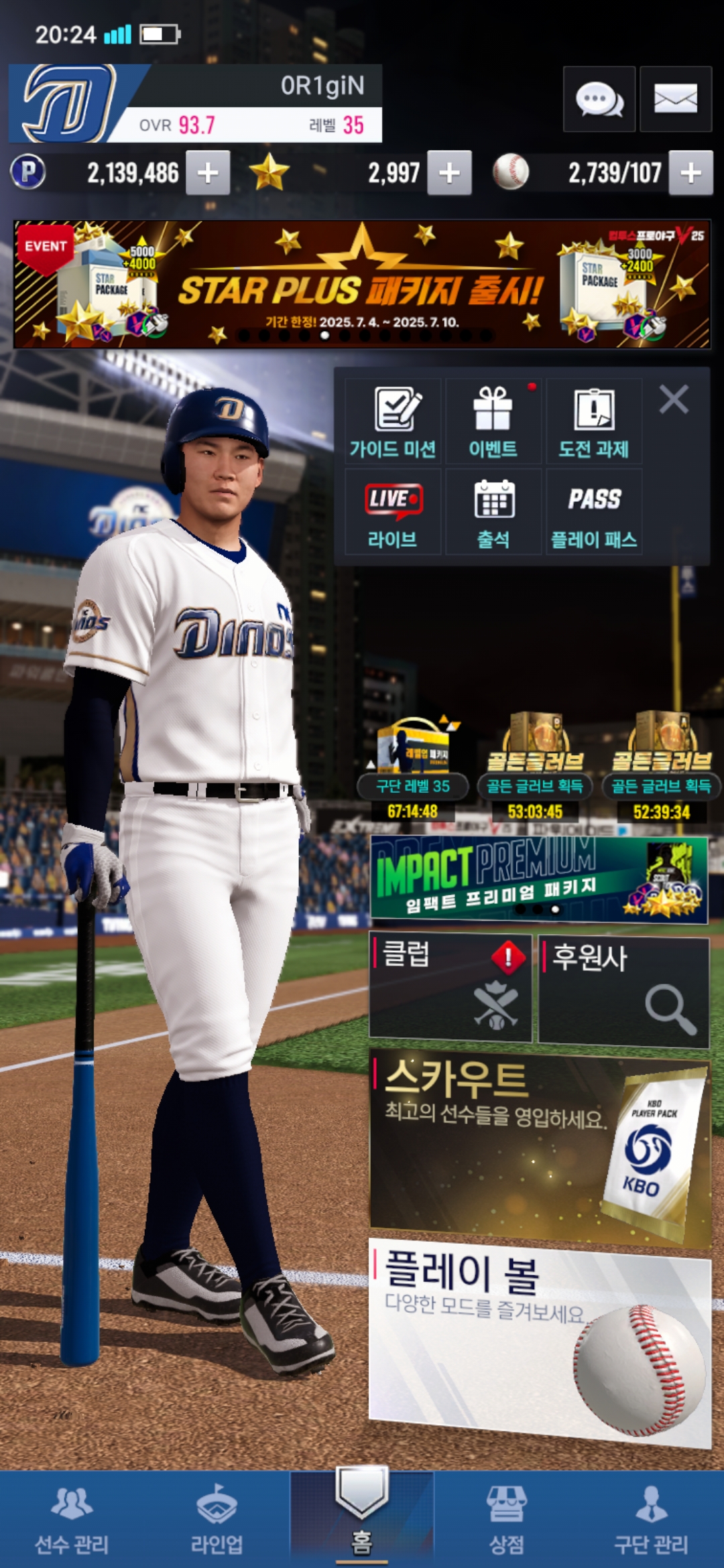Add more baseballs with the plus button
This screenshot has width=724, height=1568.
pos(690,173)
